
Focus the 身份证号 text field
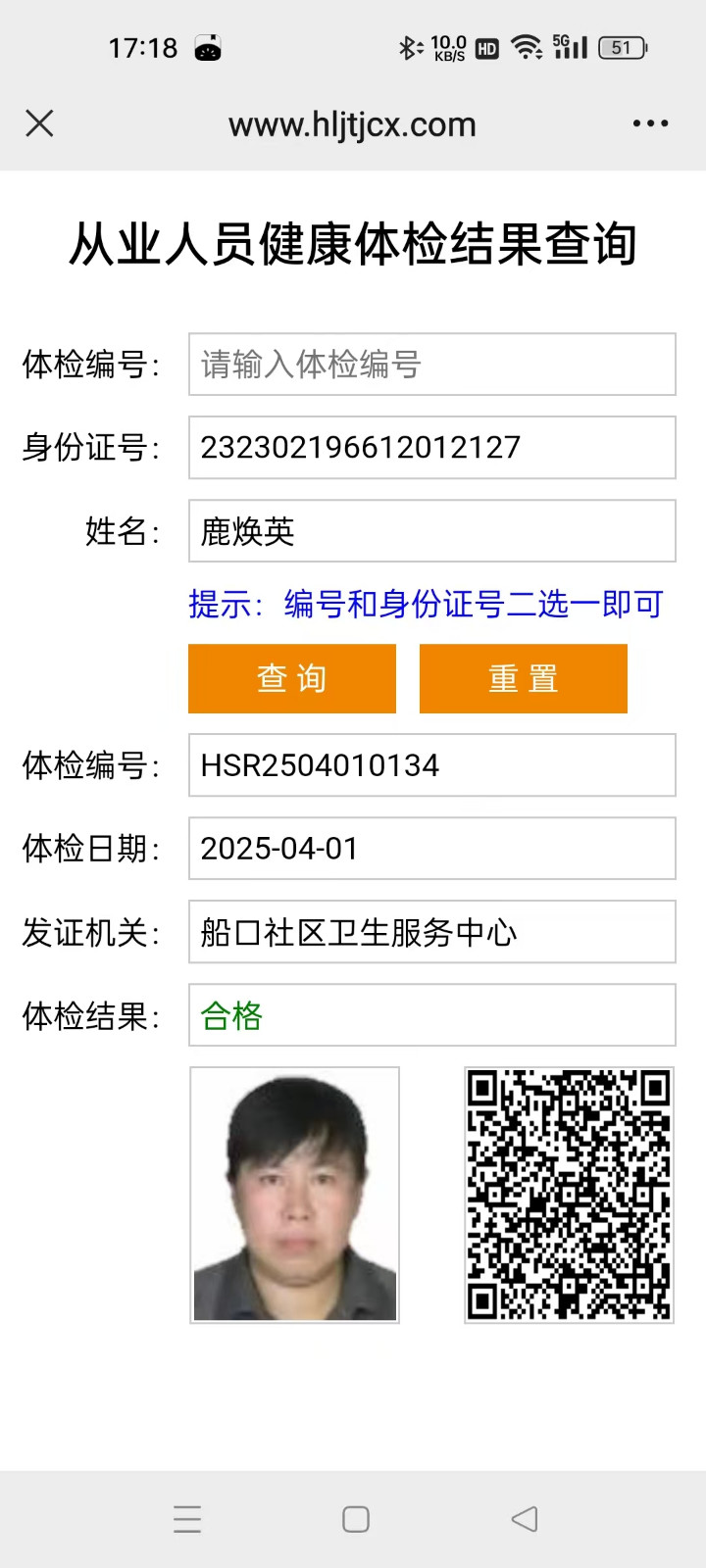431,448
